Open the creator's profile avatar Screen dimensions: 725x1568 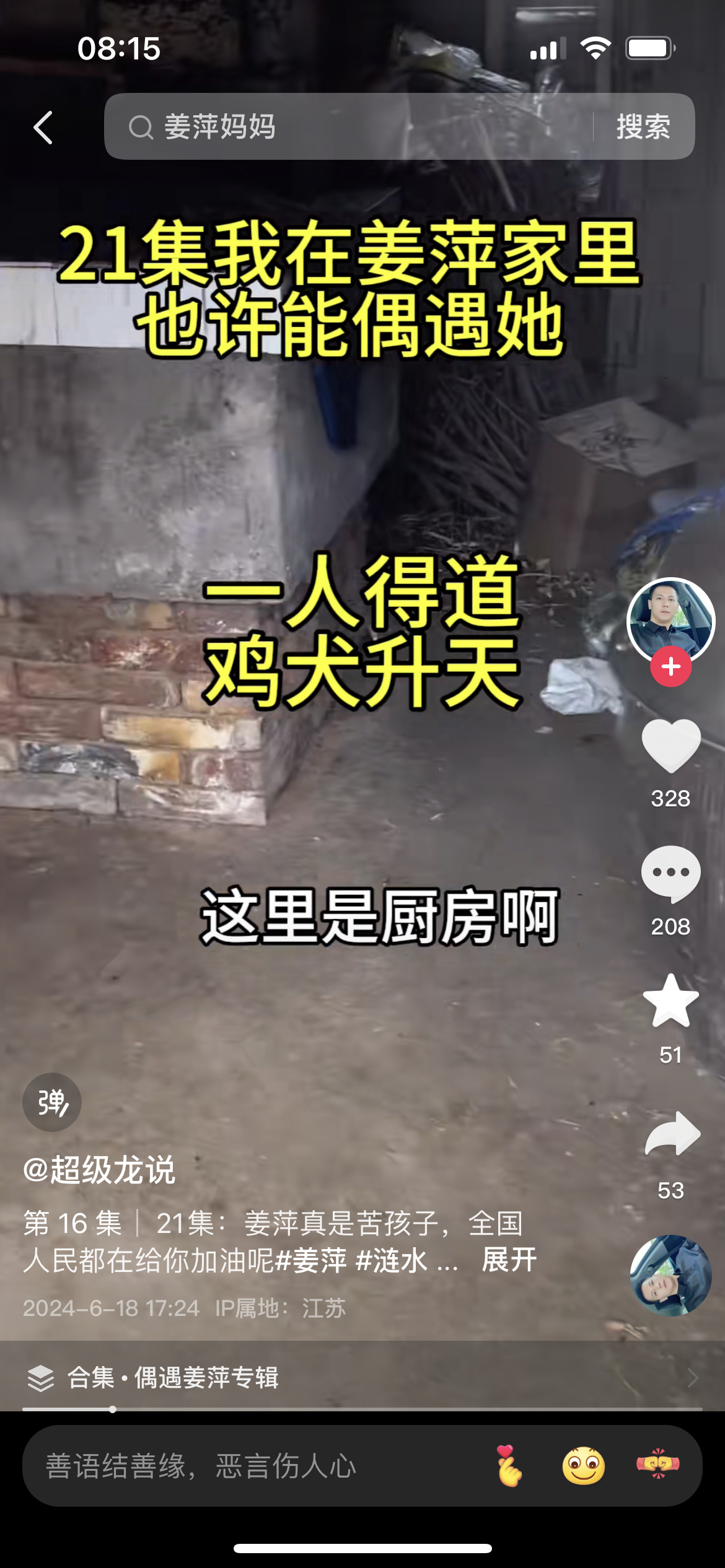pyautogui.click(x=670, y=619)
